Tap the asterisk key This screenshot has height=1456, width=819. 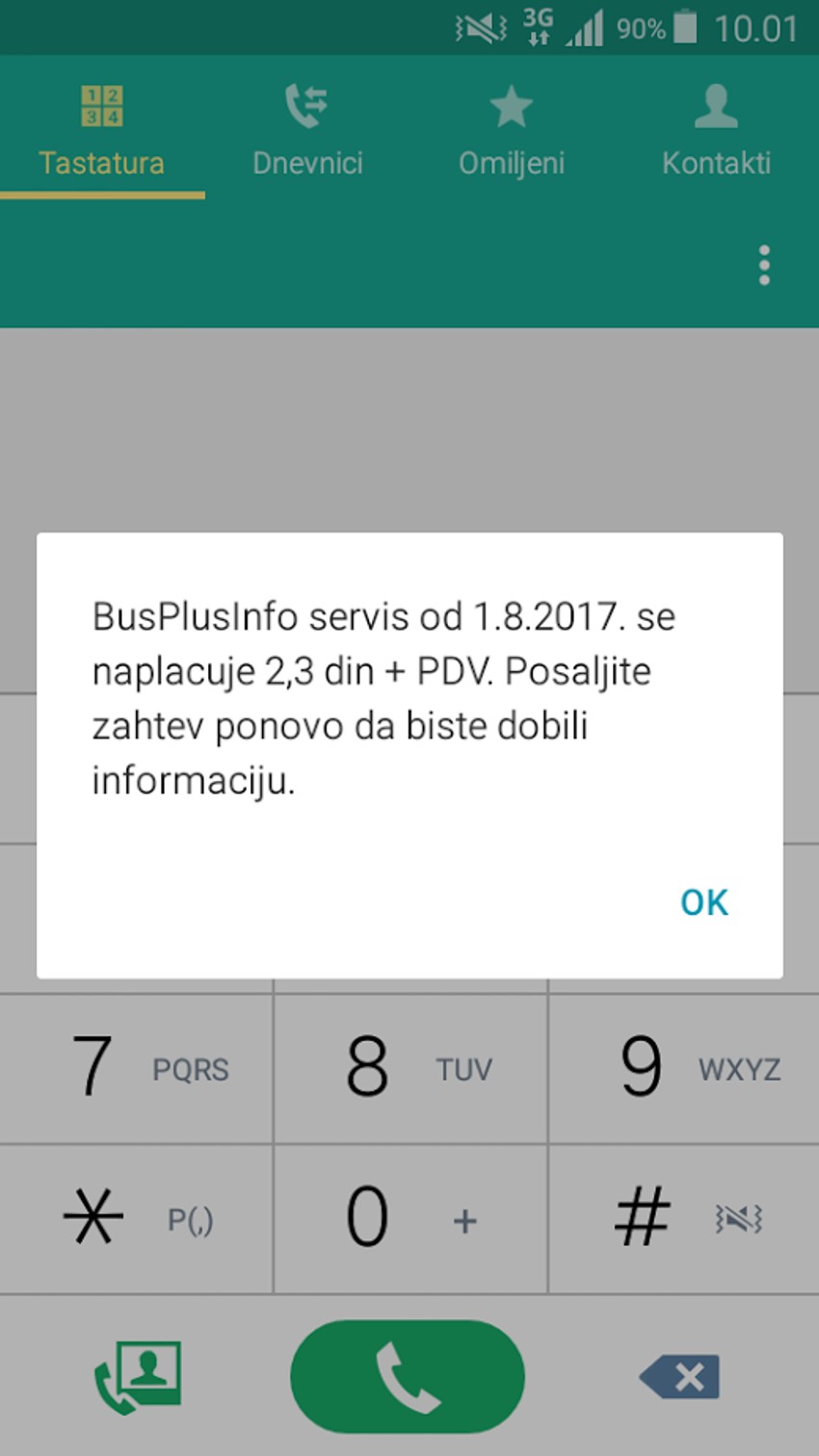point(136,1218)
